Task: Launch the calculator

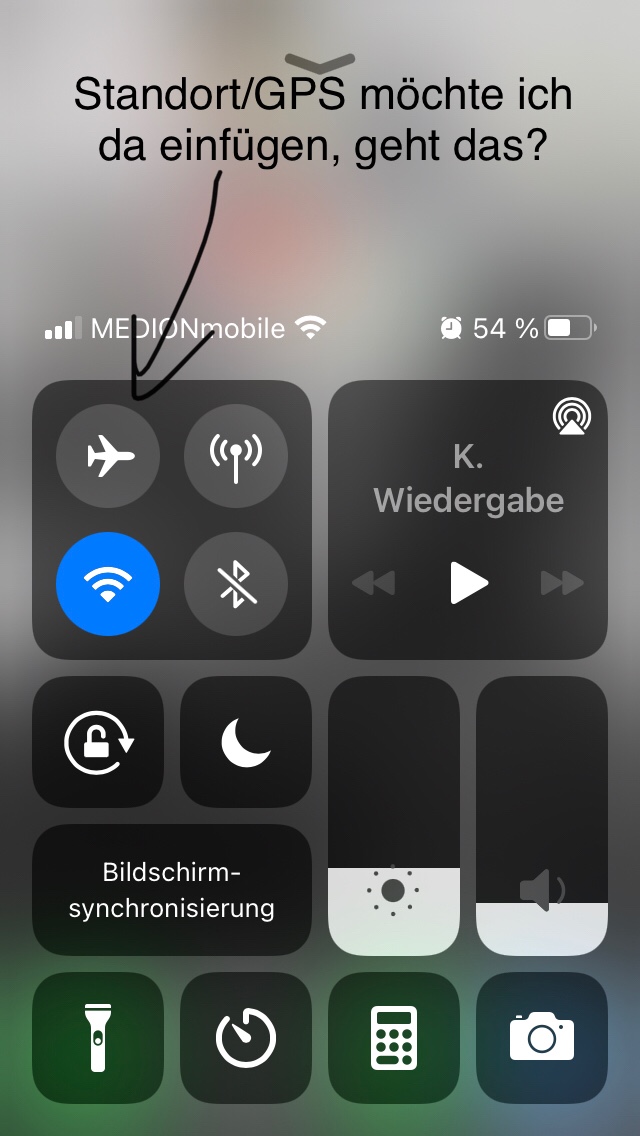Action: (394, 1037)
